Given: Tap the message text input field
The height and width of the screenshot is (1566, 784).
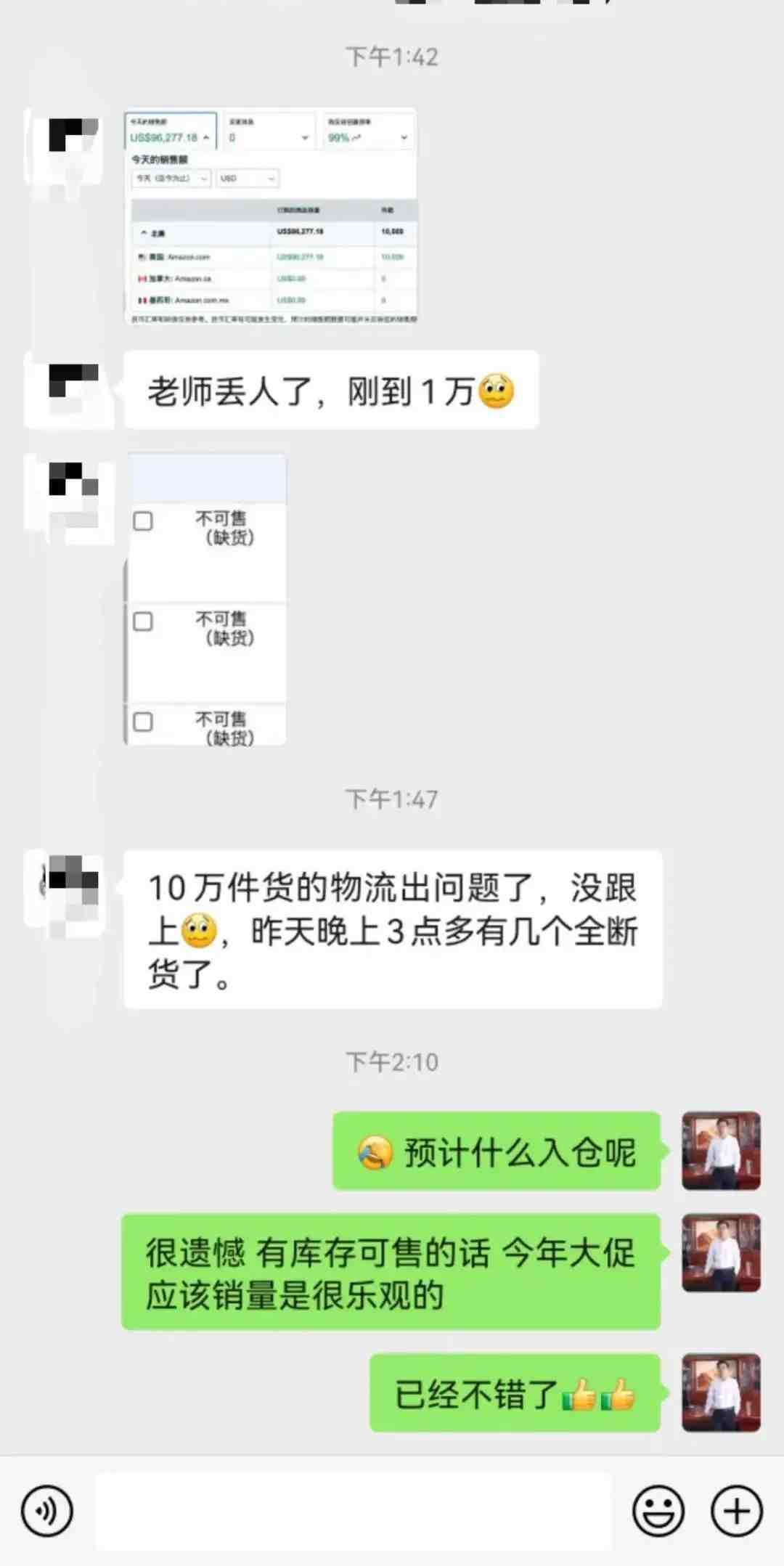Looking at the screenshot, I should [353, 1511].
